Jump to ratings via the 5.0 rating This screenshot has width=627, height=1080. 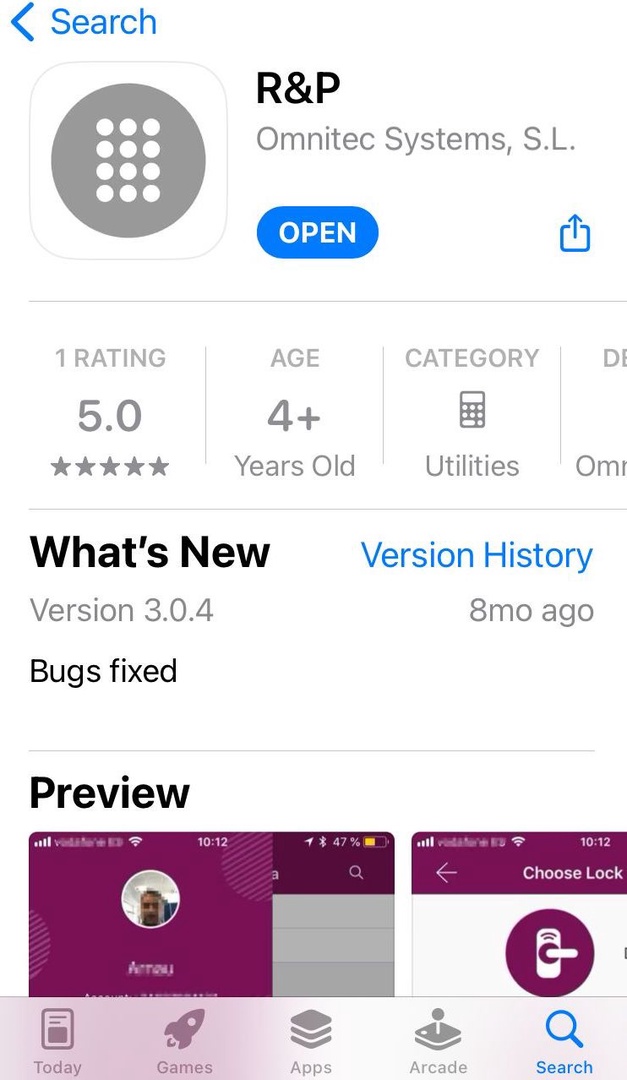(x=110, y=417)
